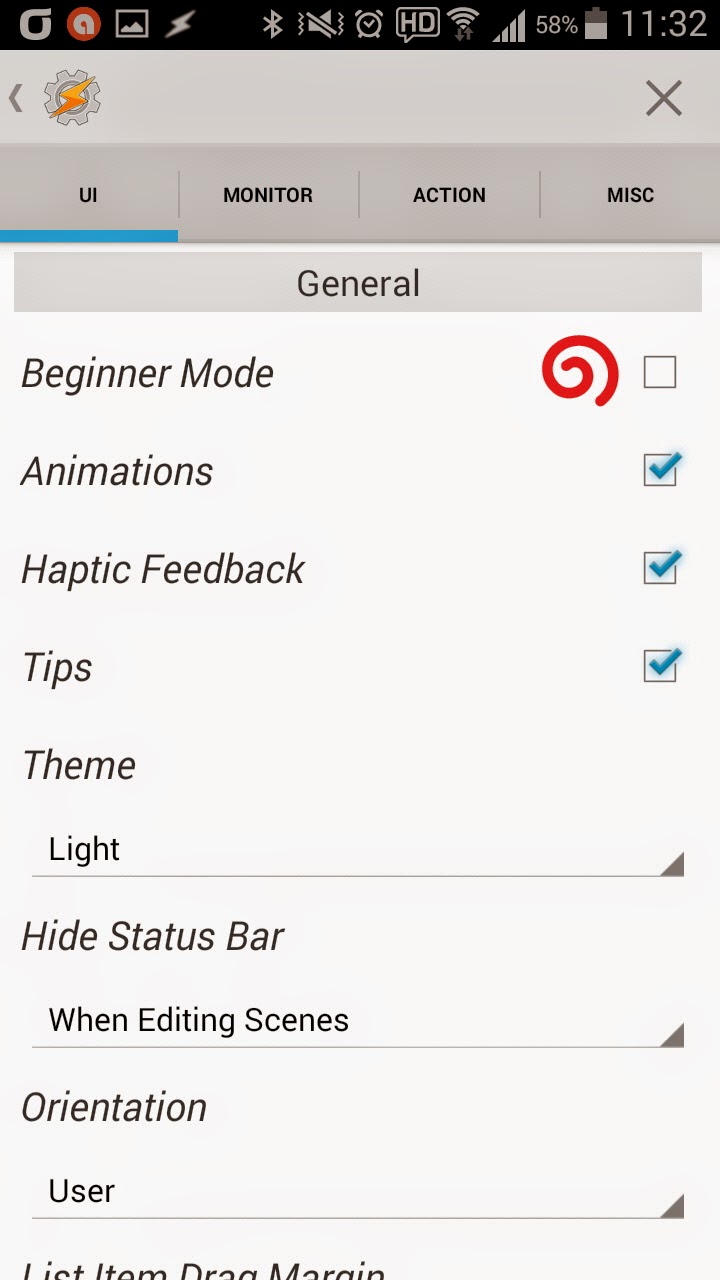Enable the Beginner Mode checkbox
Screen dimensions: 720x1280
click(660, 373)
